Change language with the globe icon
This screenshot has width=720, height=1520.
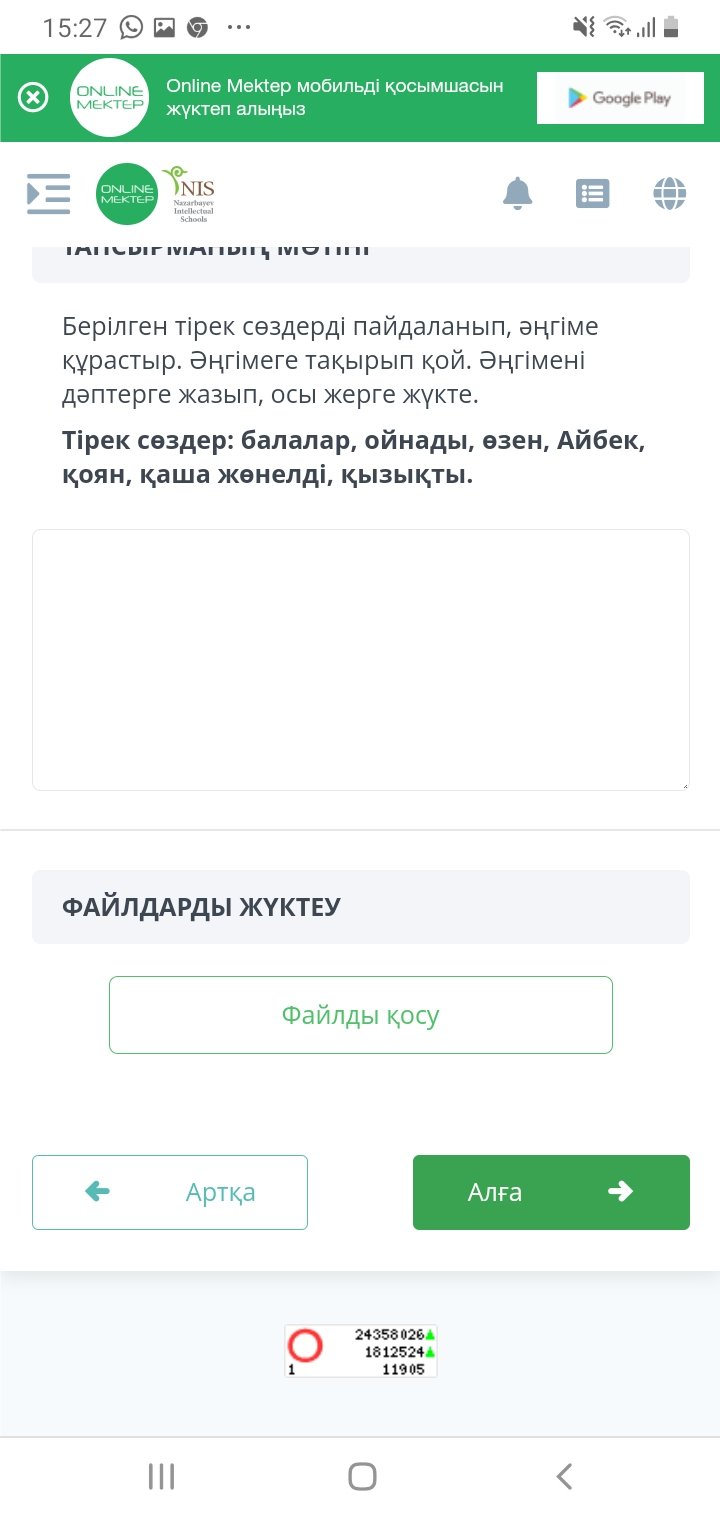pyautogui.click(x=669, y=193)
